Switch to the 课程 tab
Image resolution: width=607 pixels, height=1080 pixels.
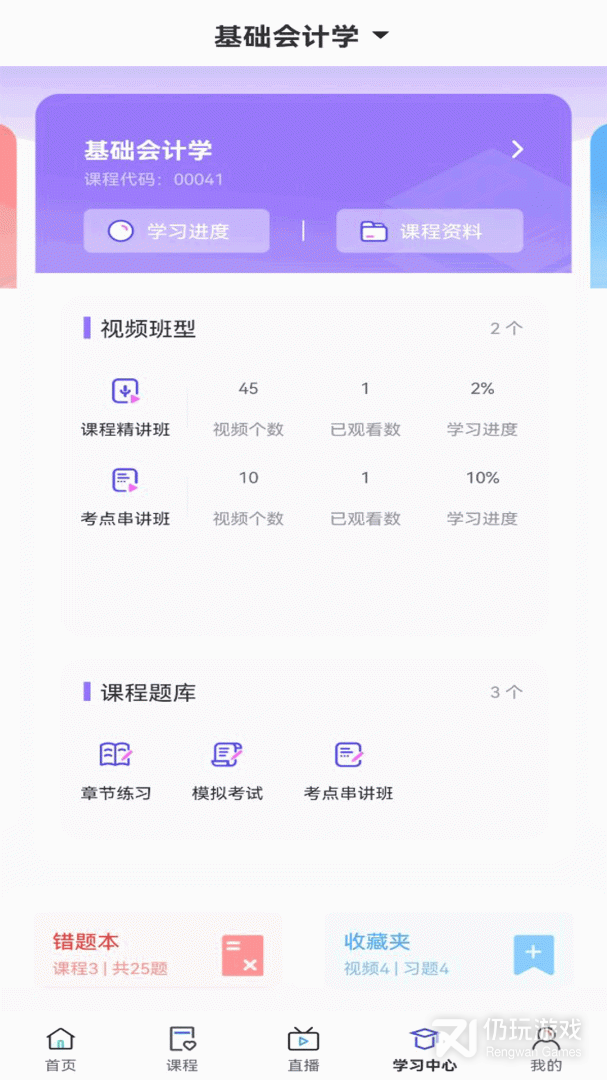point(182,1048)
